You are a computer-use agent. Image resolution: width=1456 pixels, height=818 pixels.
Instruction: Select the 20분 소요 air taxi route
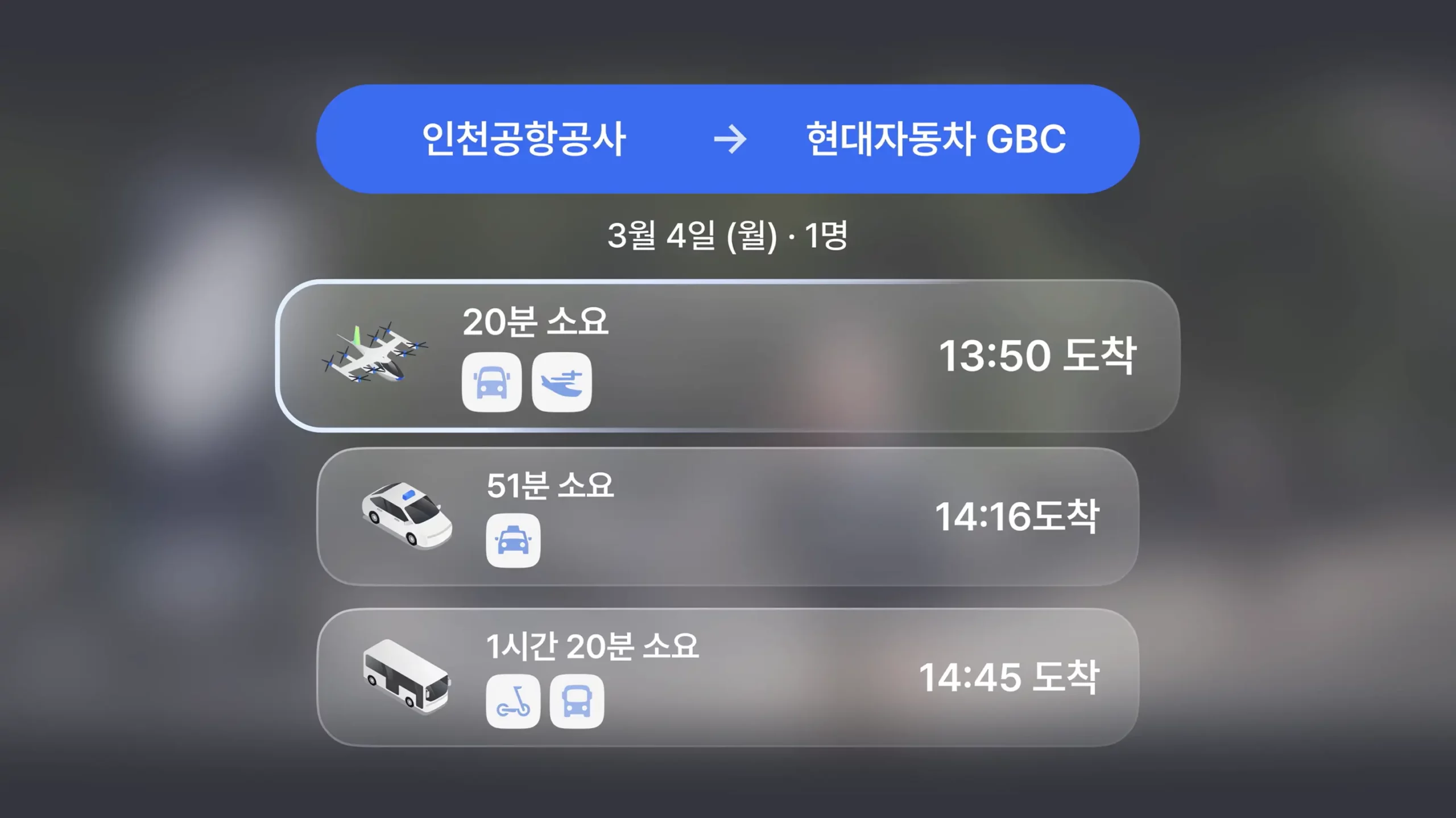[728, 356]
